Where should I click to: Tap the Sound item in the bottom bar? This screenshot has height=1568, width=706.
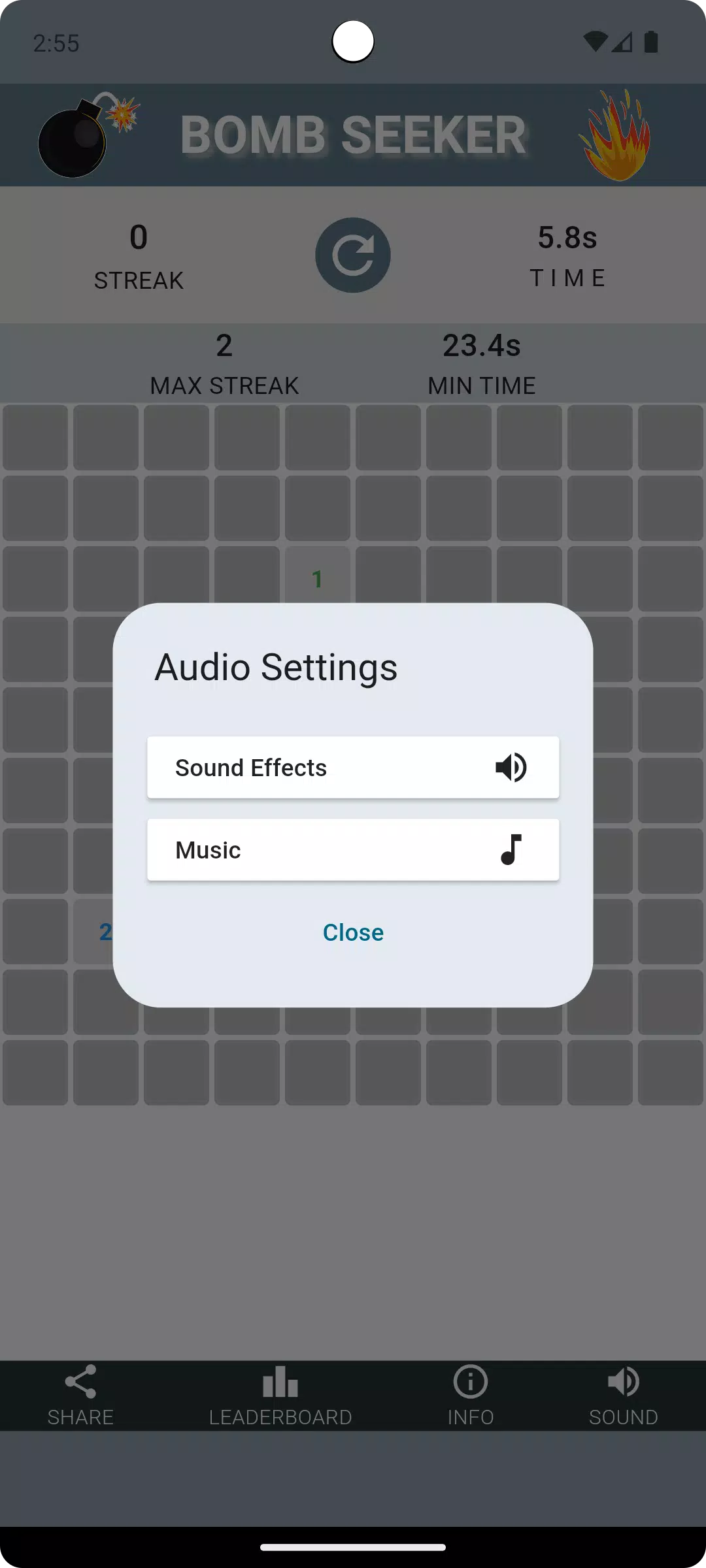click(x=623, y=1395)
